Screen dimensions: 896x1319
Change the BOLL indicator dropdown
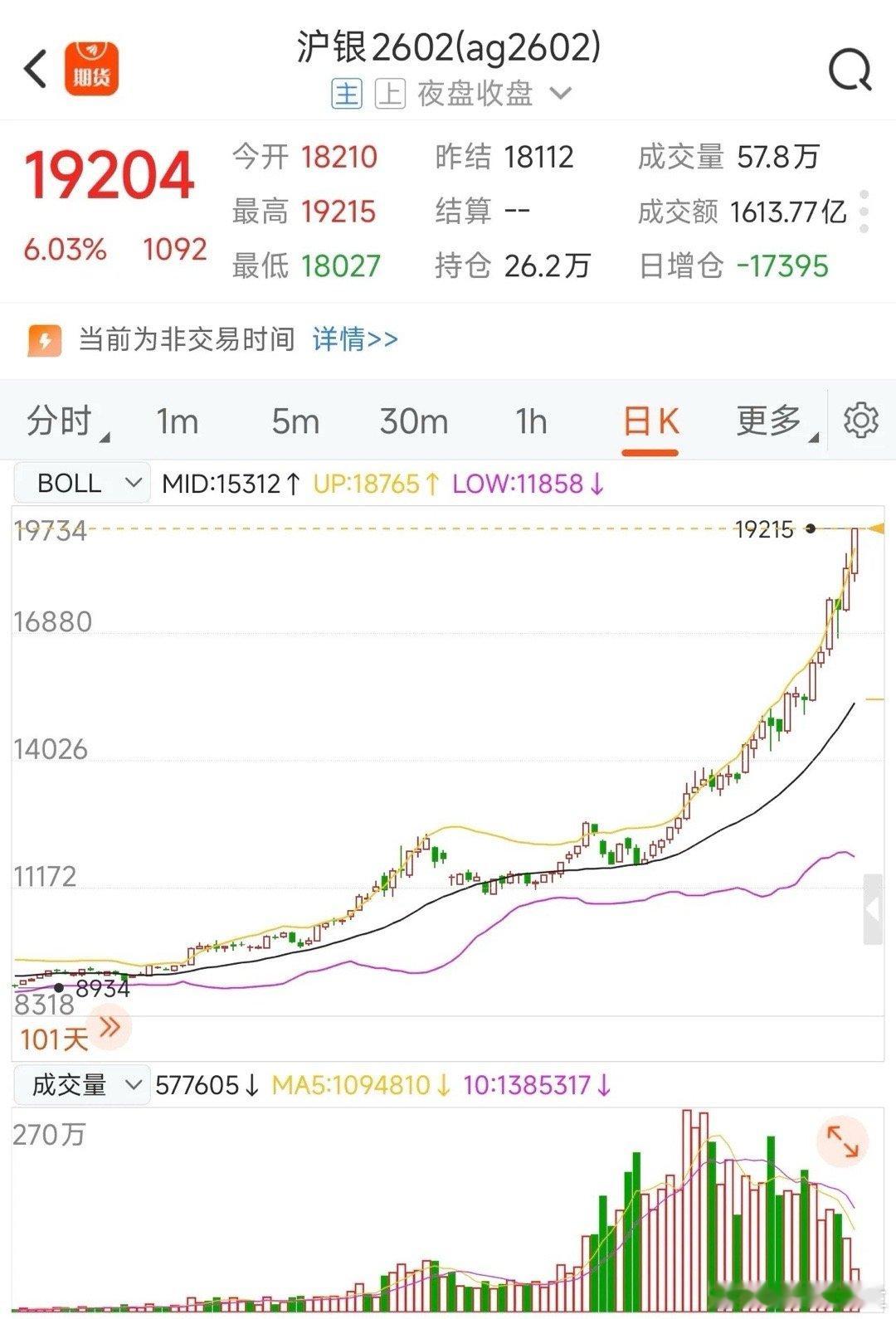(81, 483)
